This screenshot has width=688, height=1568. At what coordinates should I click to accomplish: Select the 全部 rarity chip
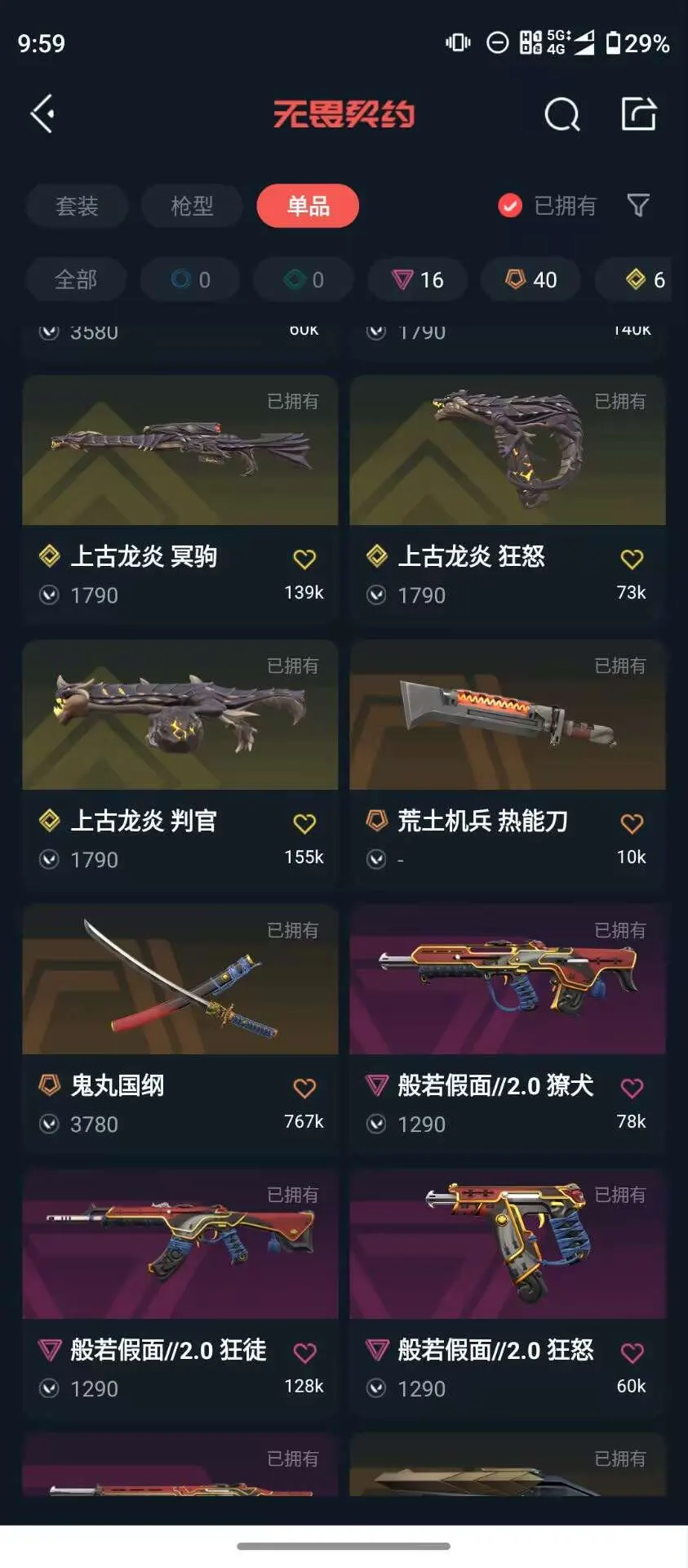[76, 280]
